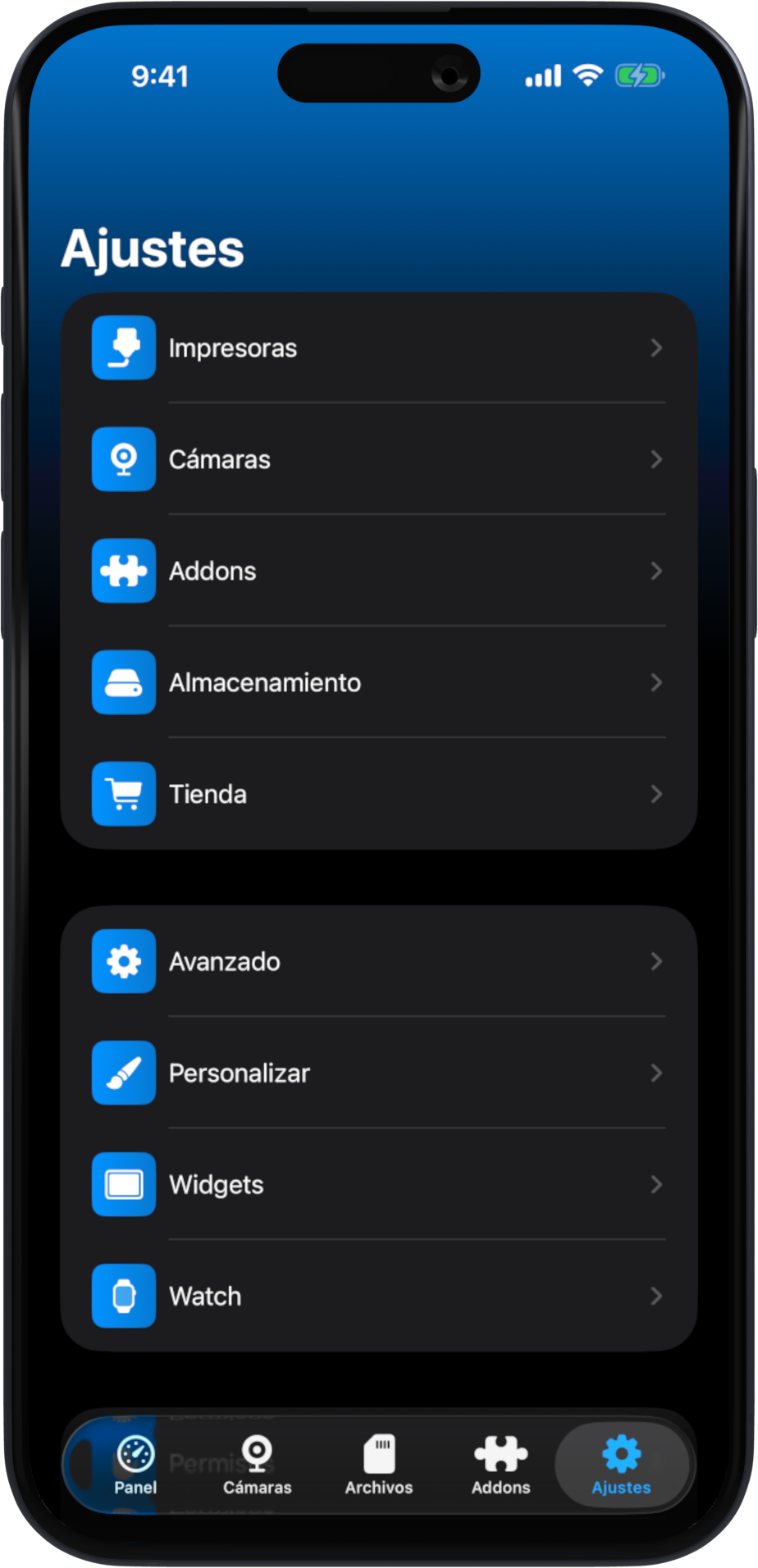Tap the Tienda shopping cart icon
Image resolution: width=758 pixels, height=1568 pixels.
click(x=123, y=794)
